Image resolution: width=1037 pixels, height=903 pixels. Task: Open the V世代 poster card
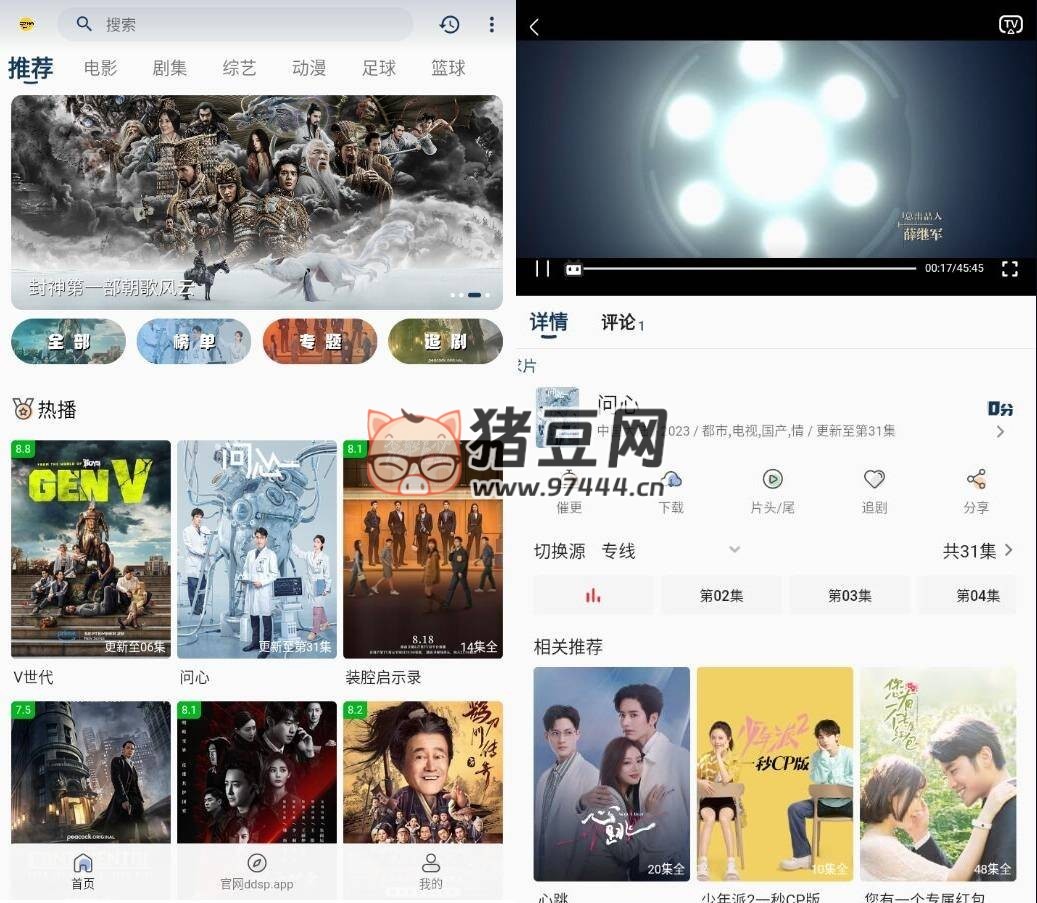click(91, 548)
